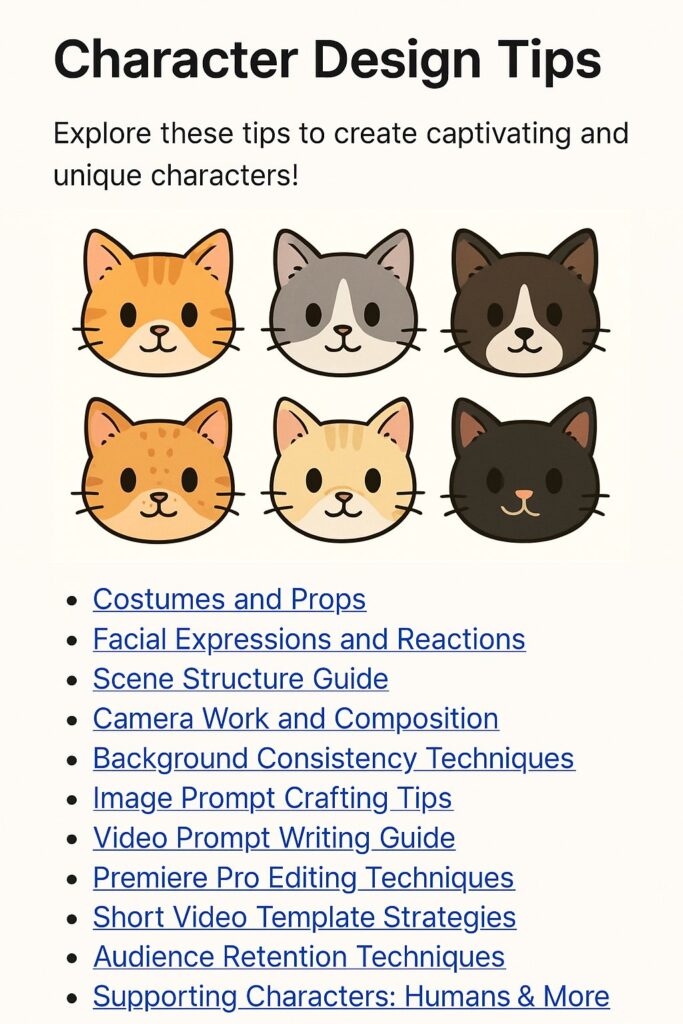
Task: Open the Video Prompt Writing Guide
Action: 274,837
